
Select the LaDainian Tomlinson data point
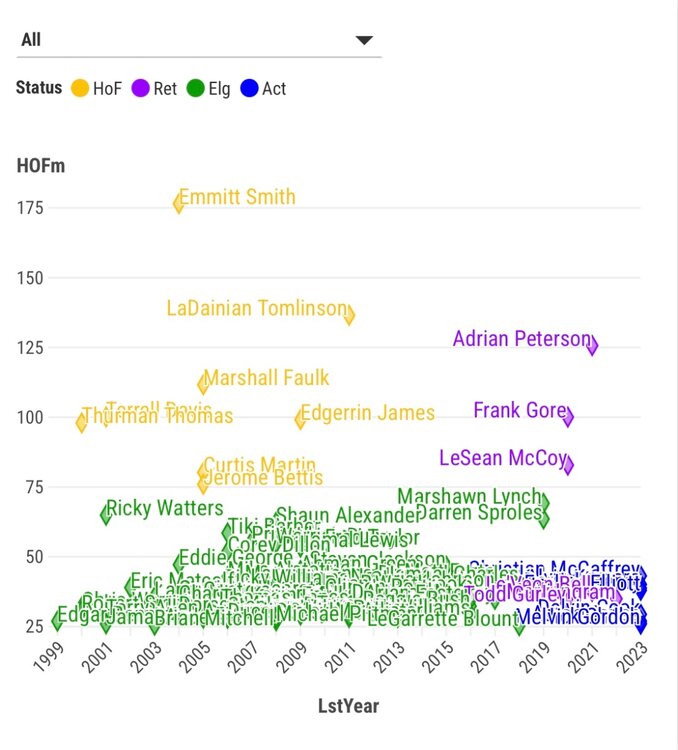(349, 313)
